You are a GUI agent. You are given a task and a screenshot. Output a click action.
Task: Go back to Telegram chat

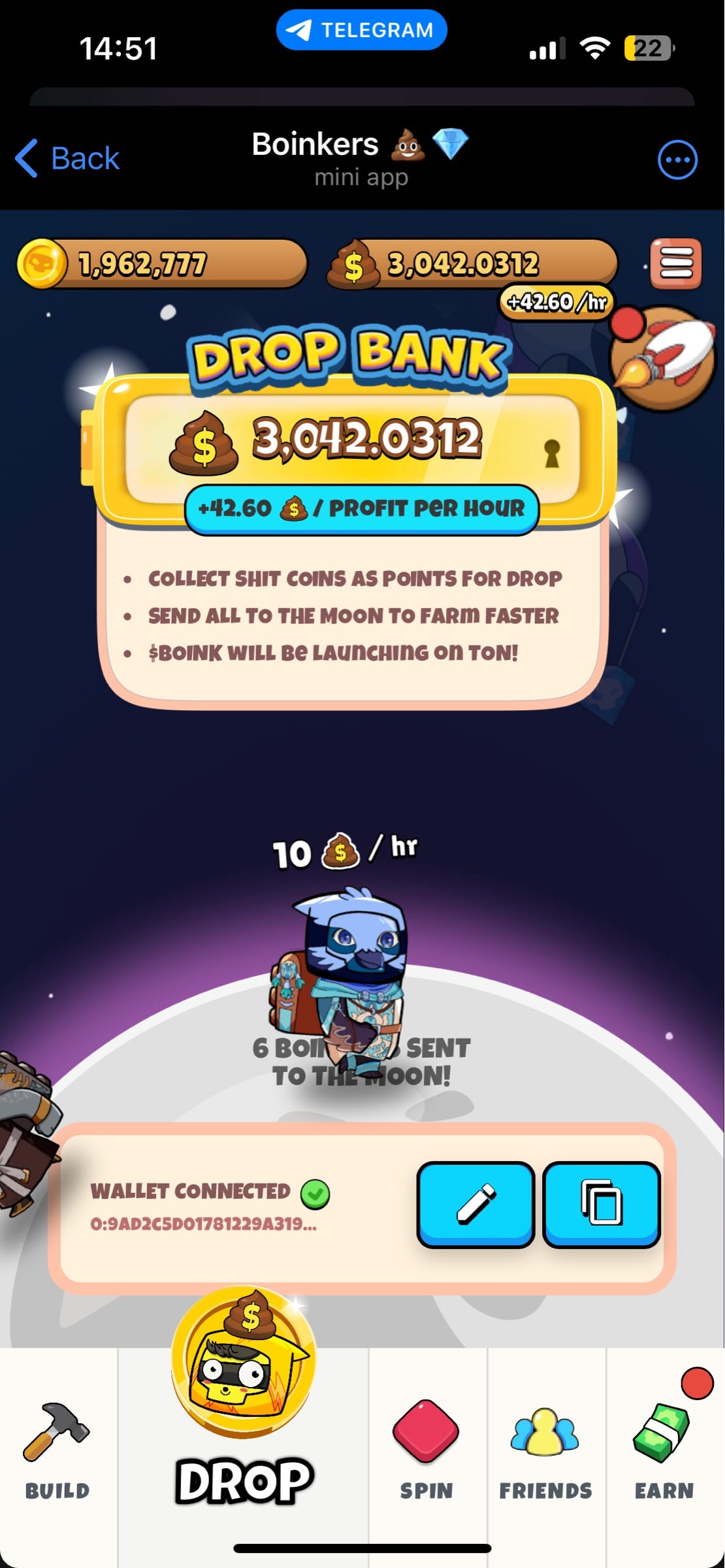[67, 159]
